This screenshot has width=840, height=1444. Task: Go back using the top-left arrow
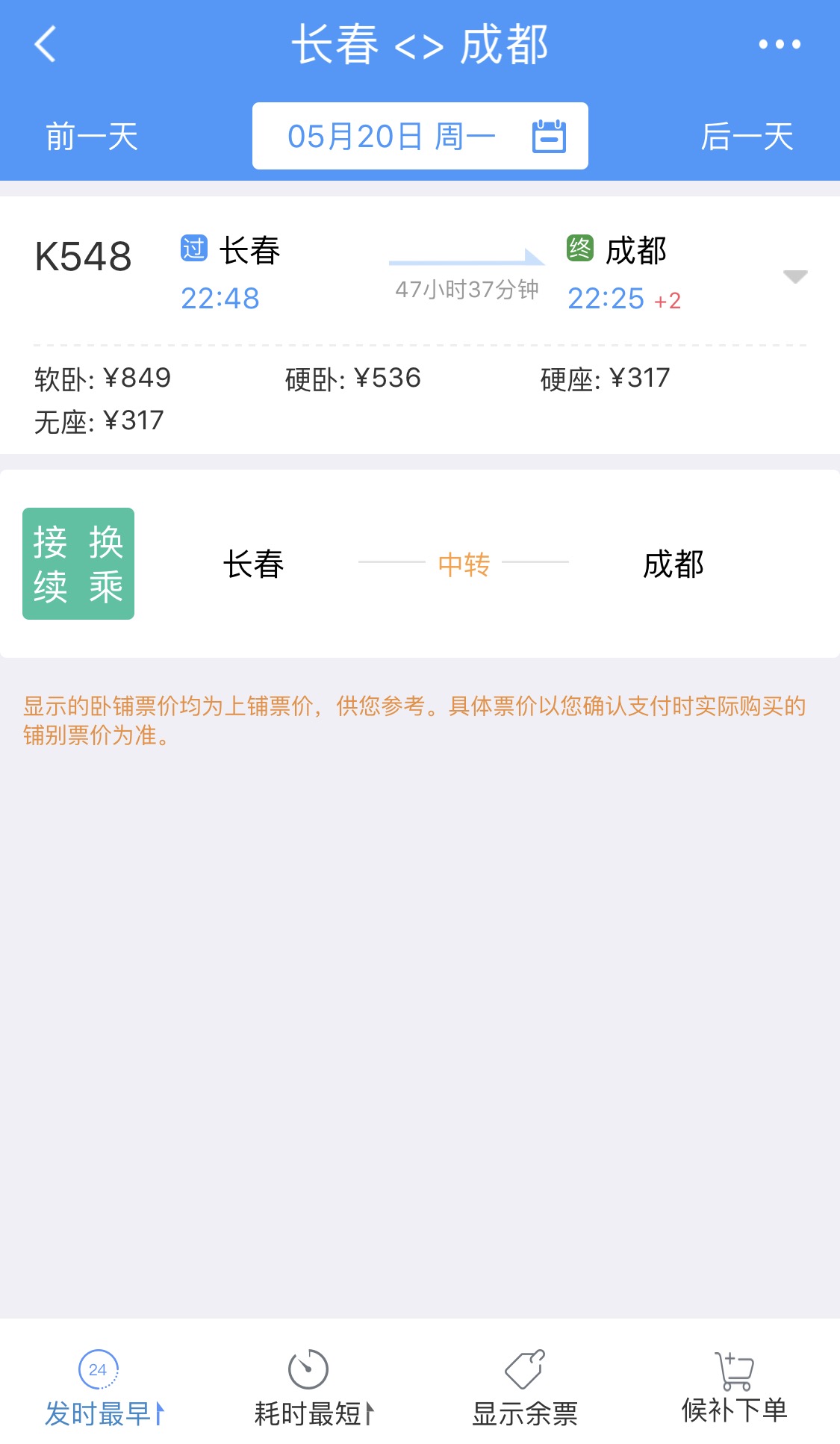(46, 44)
